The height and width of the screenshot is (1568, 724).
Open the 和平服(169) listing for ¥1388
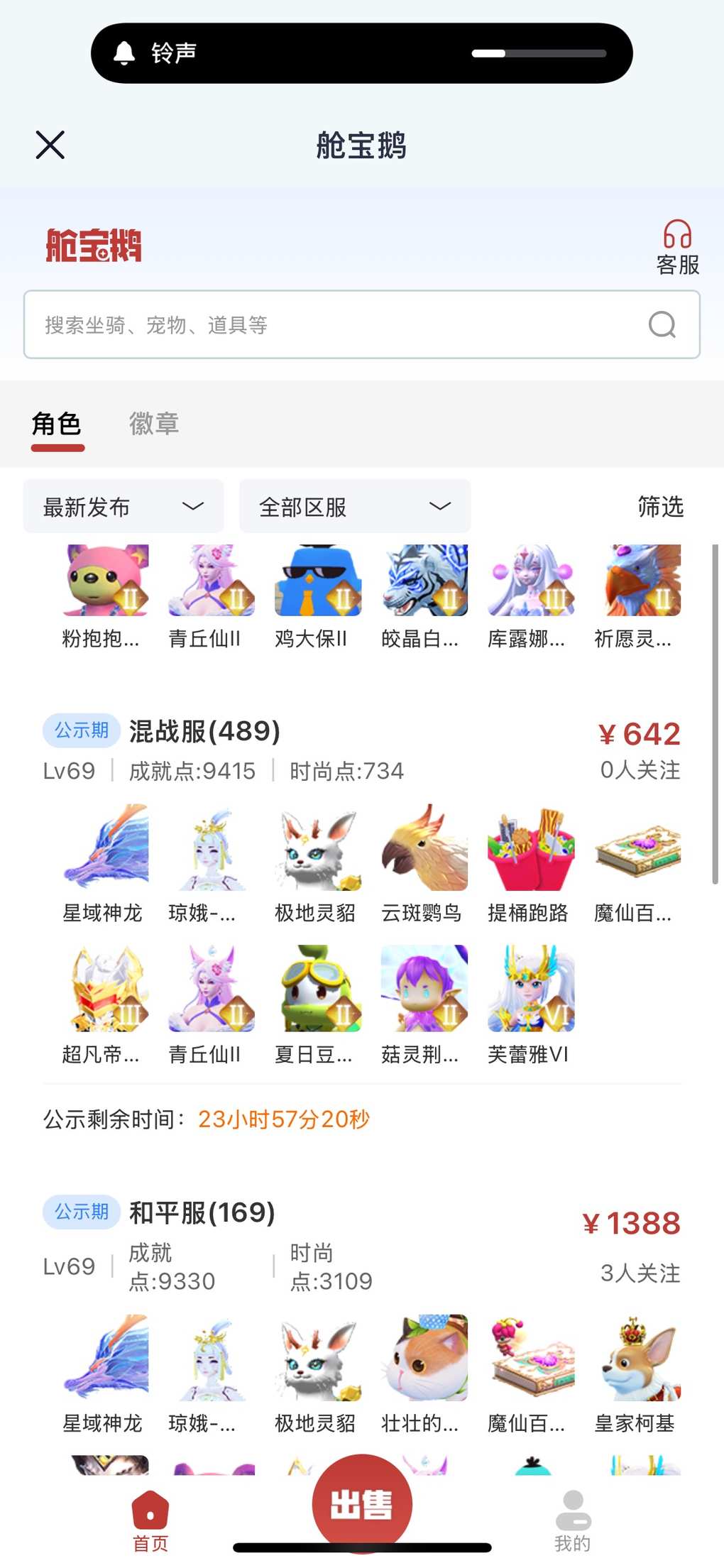pyautogui.click(x=202, y=1213)
